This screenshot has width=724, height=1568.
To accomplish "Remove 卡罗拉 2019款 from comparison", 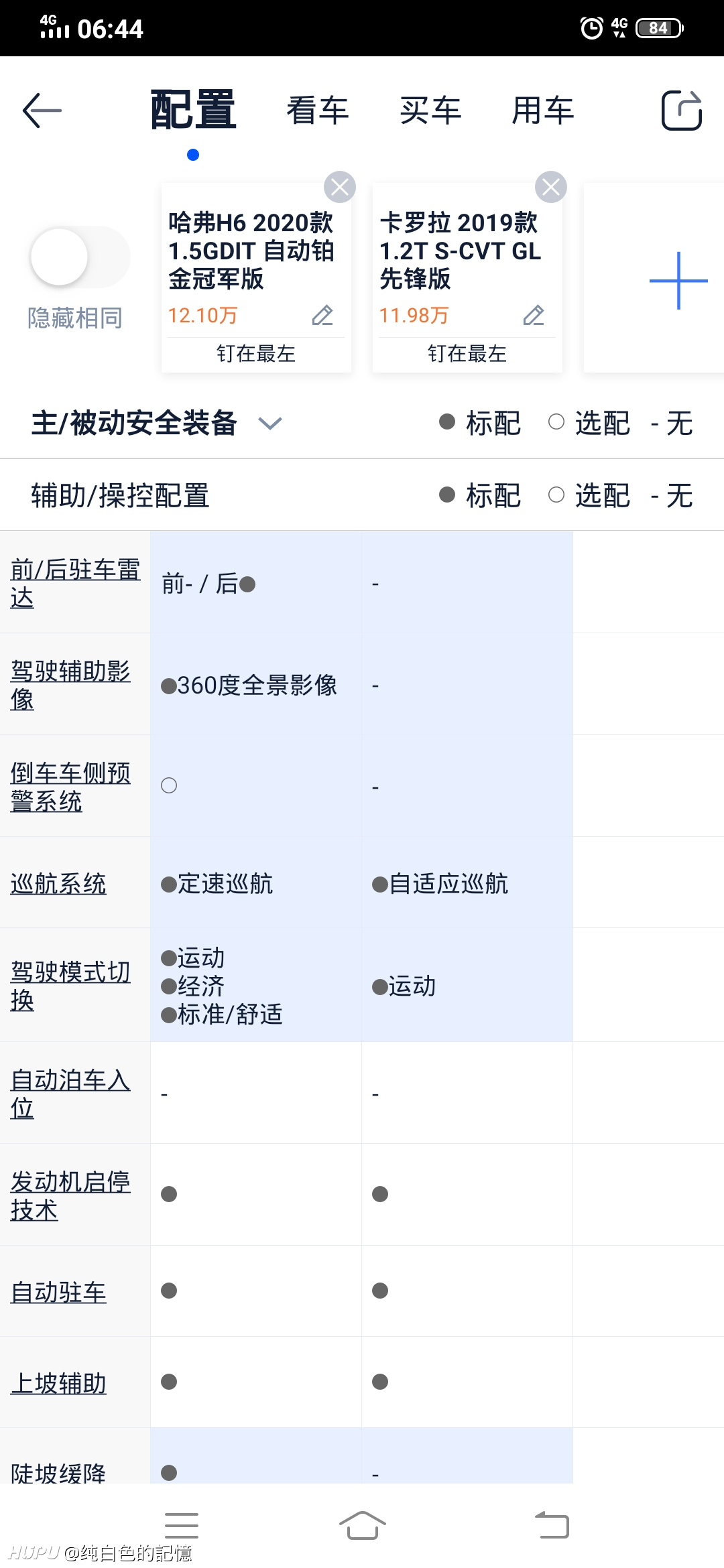I will coord(551,187).
